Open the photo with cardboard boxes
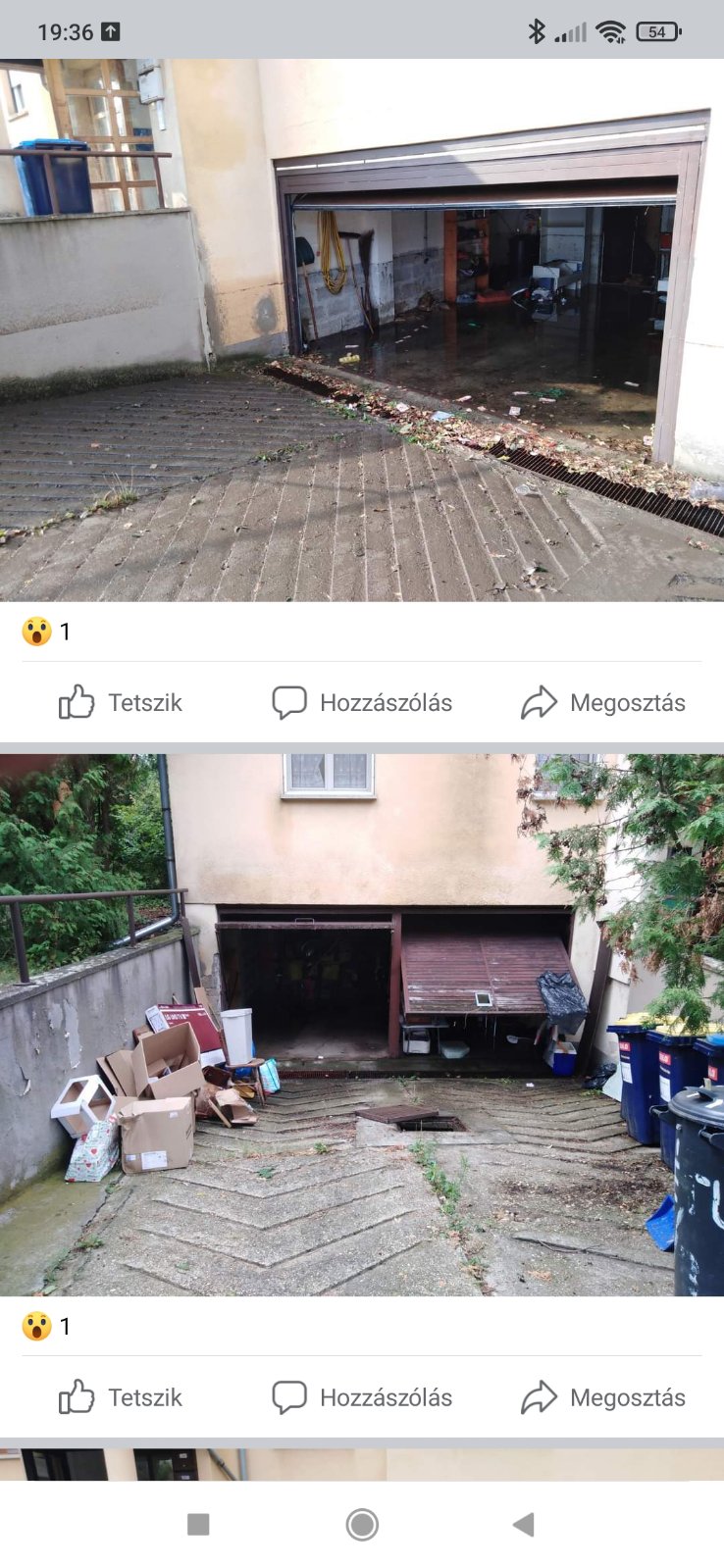Image resolution: width=724 pixels, height=1568 pixels. coord(362,1025)
